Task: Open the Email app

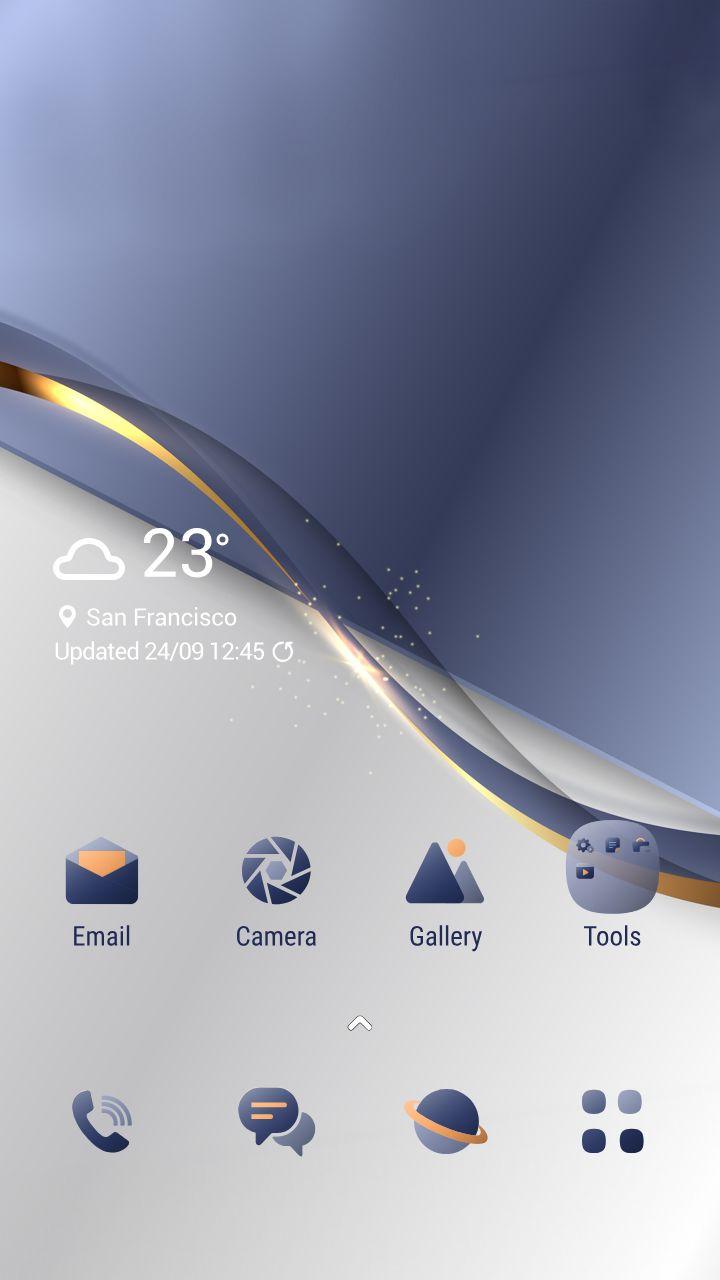Action: coord(102,872)
